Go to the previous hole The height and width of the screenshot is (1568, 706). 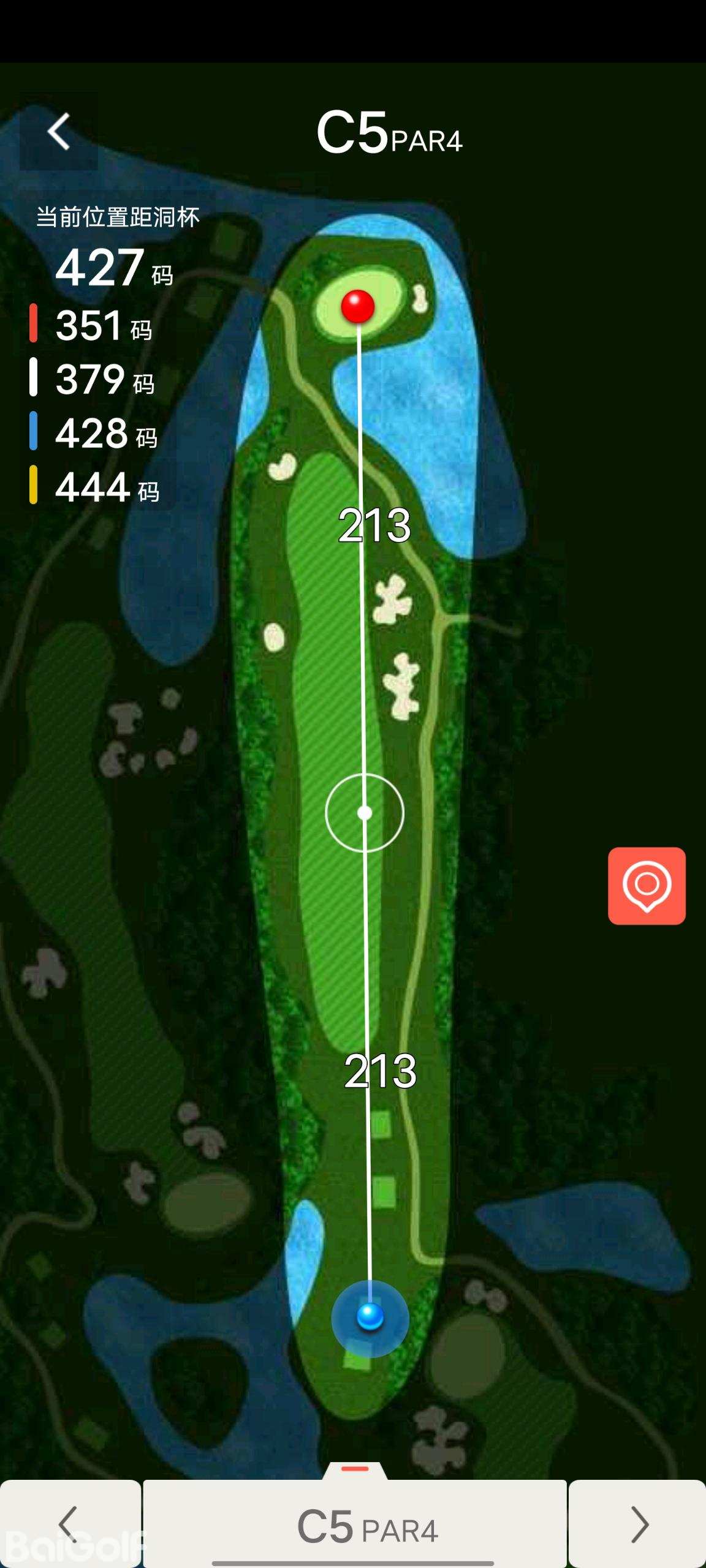(x=69, y=1524)
